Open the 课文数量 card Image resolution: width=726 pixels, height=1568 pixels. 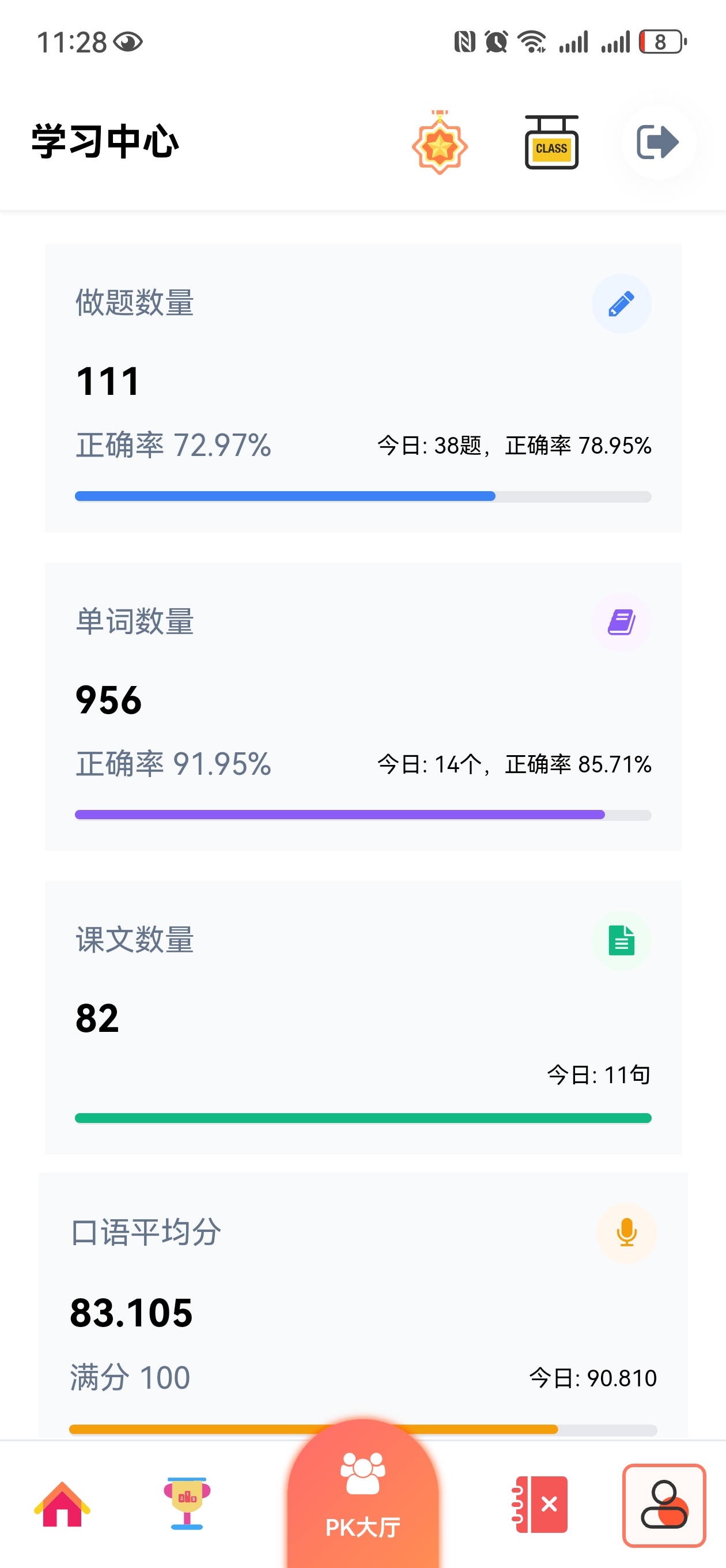tap(362, 1017)
